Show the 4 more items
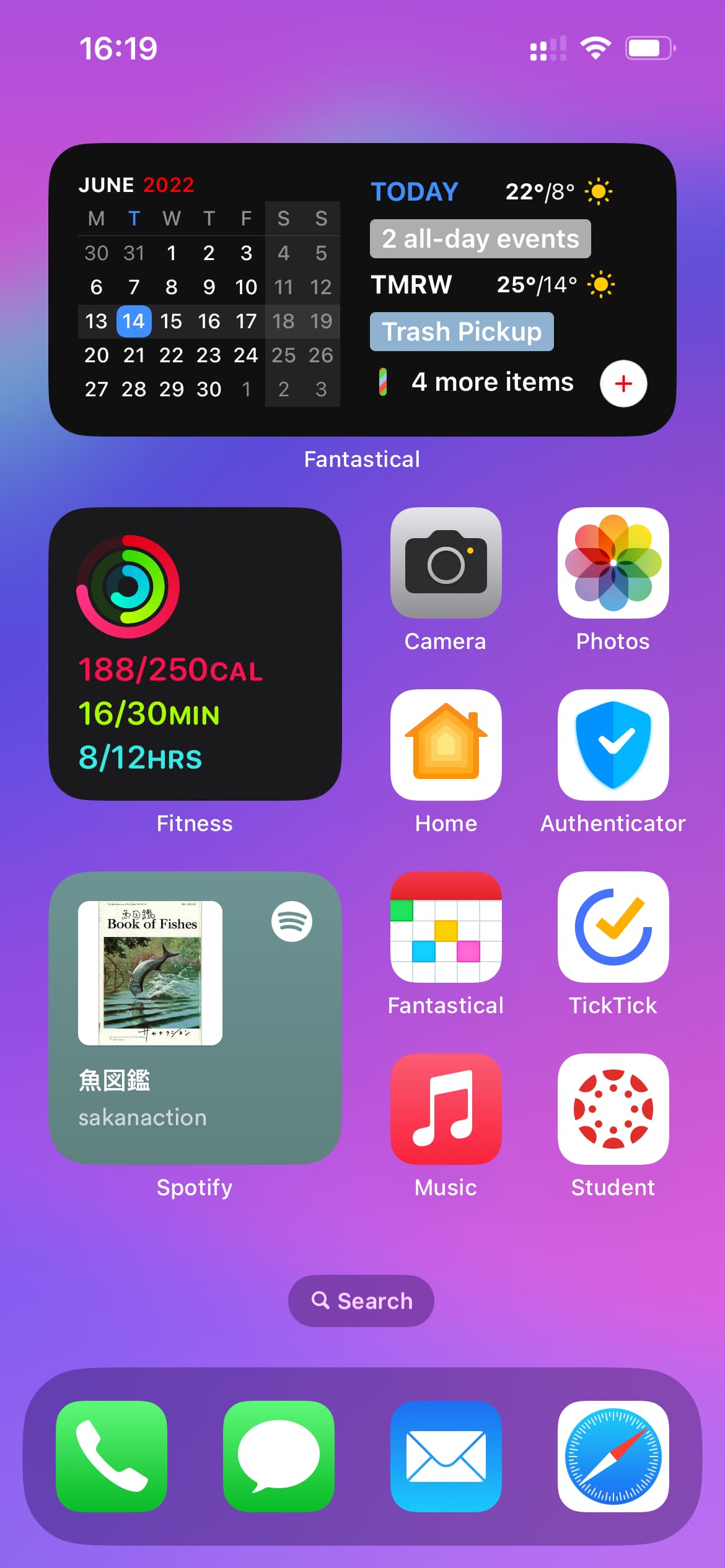 pos(492,382)
